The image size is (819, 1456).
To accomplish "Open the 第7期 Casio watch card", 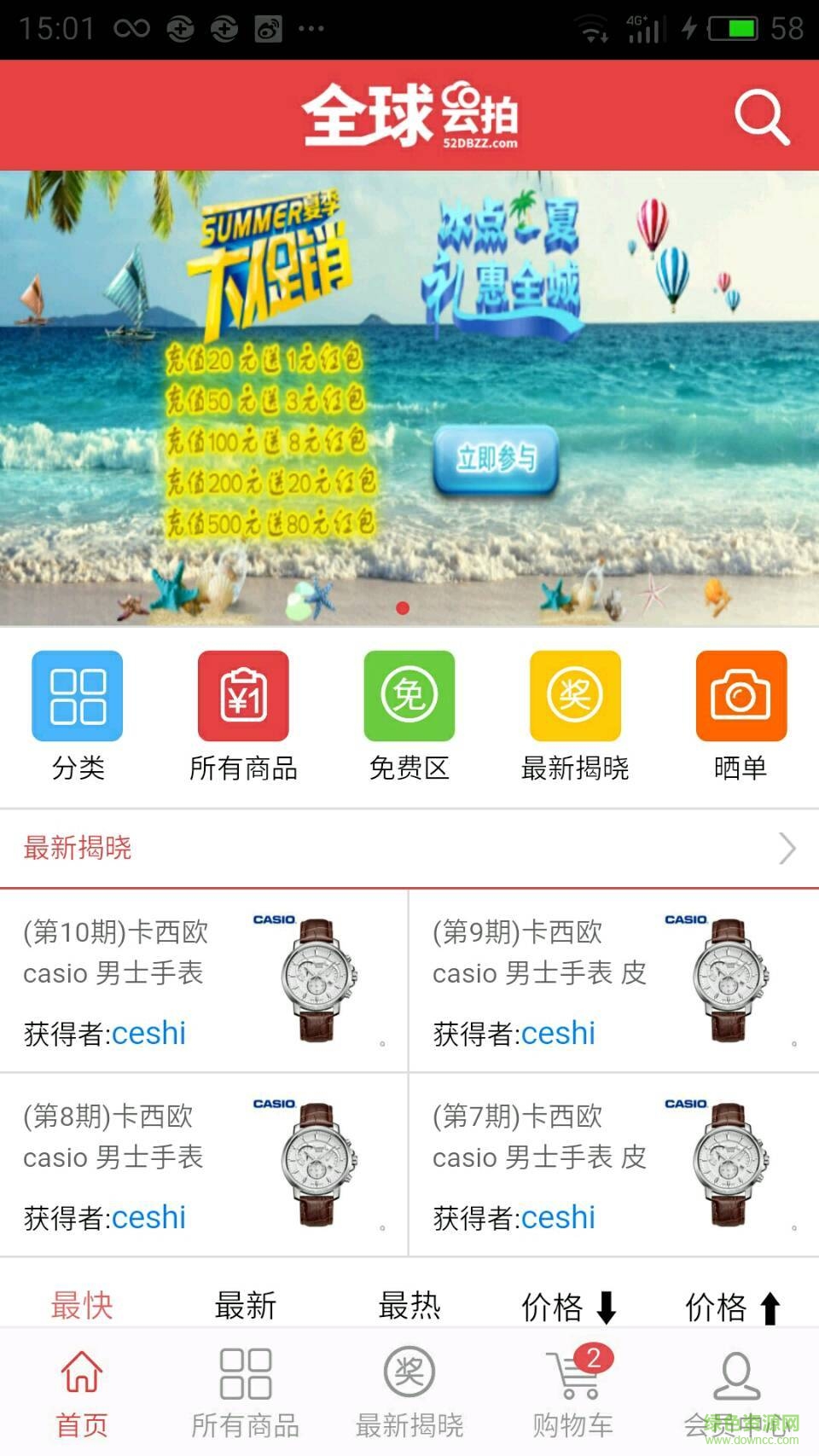I will pyautogui.click(x=613, y=1165).
